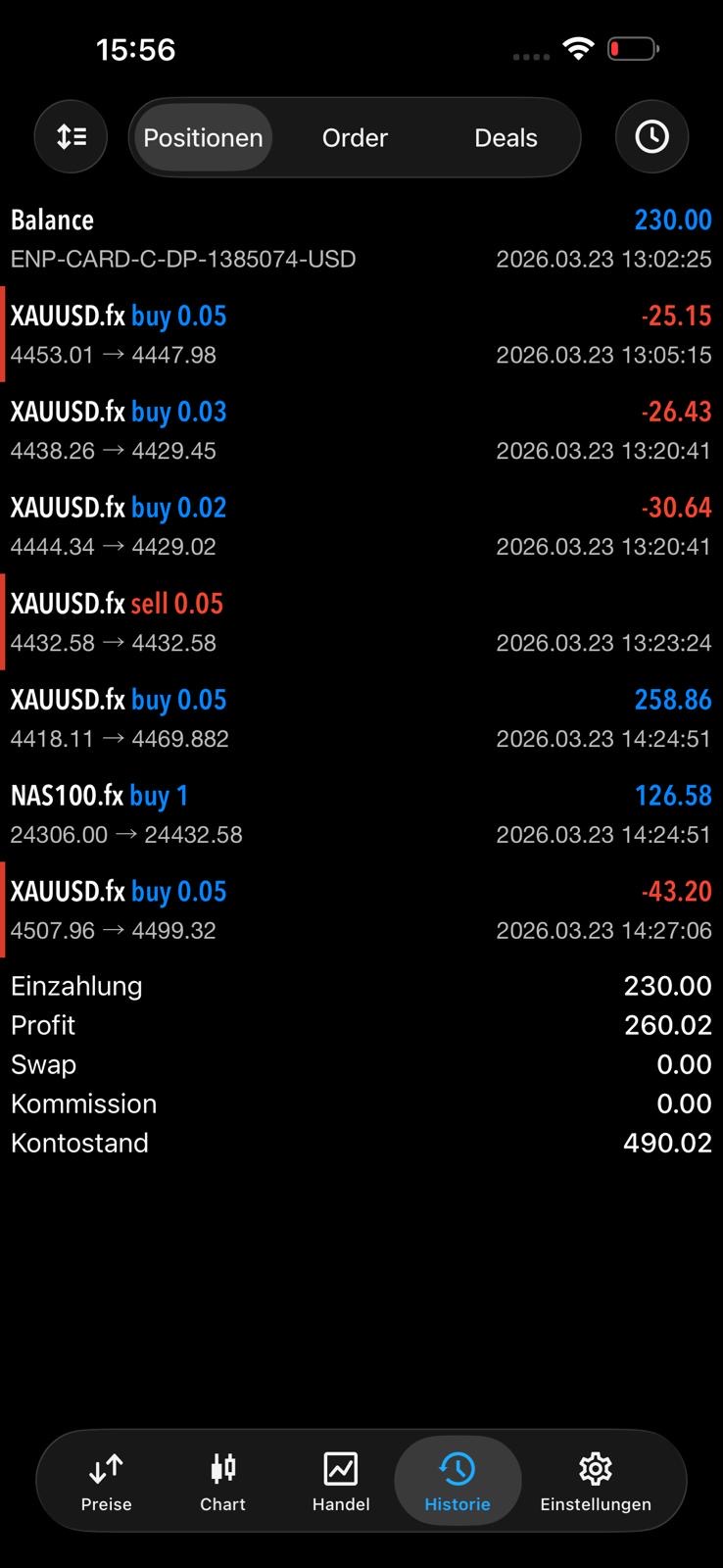Select the Positionen segment

pyautogui.click(x=203, y=137)
